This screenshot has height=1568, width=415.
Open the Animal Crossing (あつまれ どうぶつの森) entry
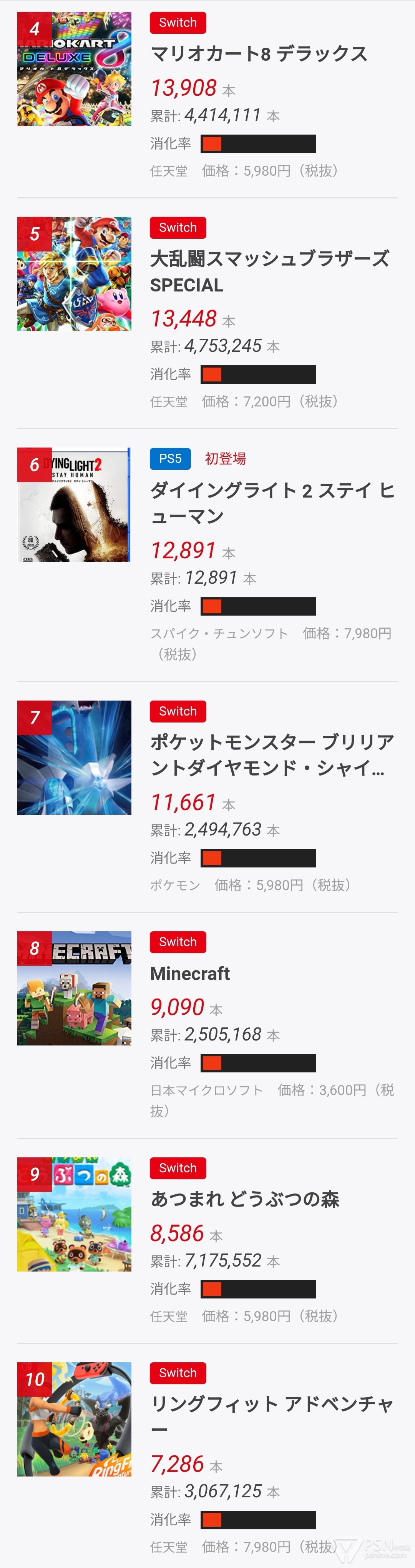(245, 1199)
